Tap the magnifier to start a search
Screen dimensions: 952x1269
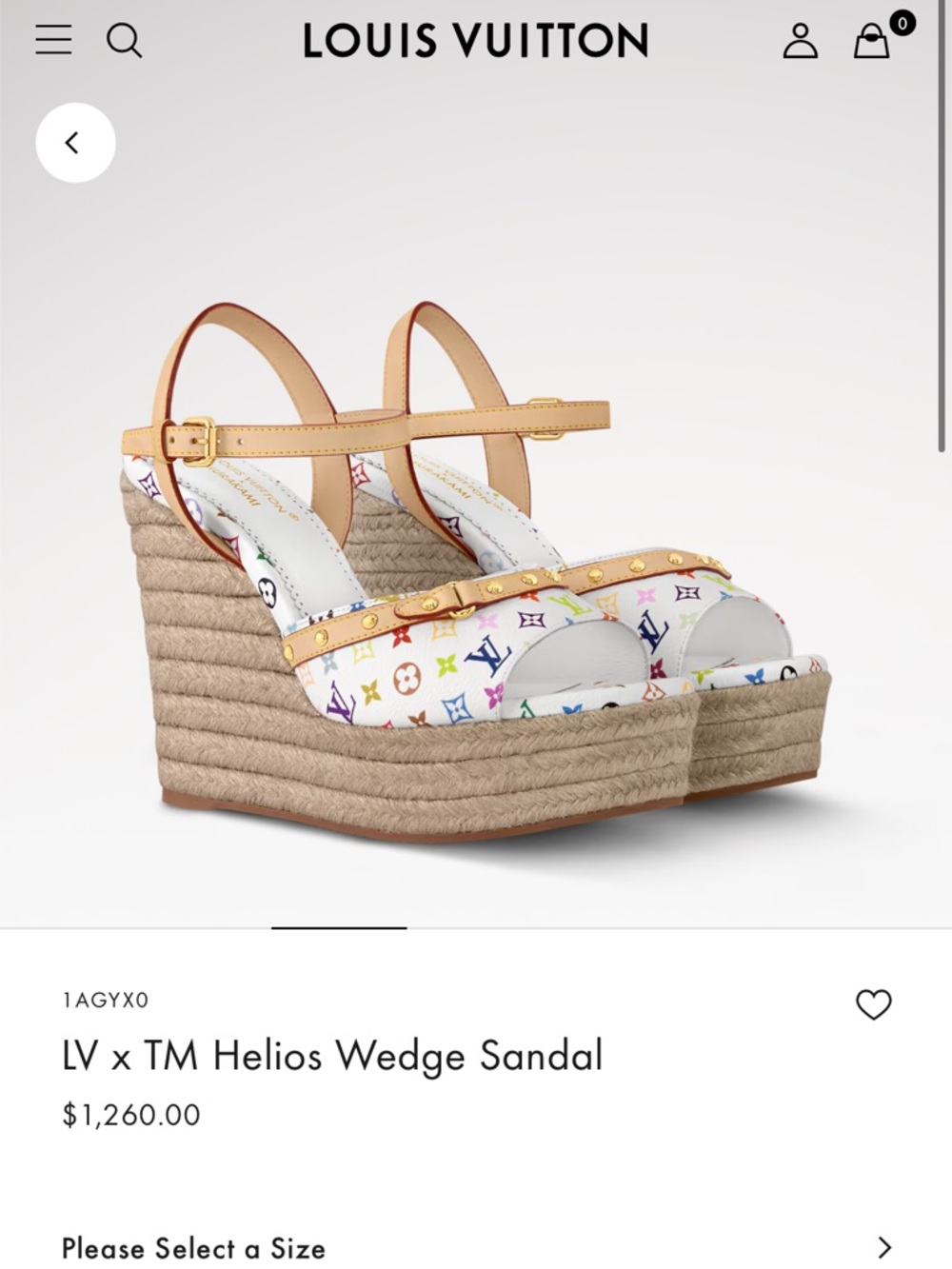(x=123, y=42)
